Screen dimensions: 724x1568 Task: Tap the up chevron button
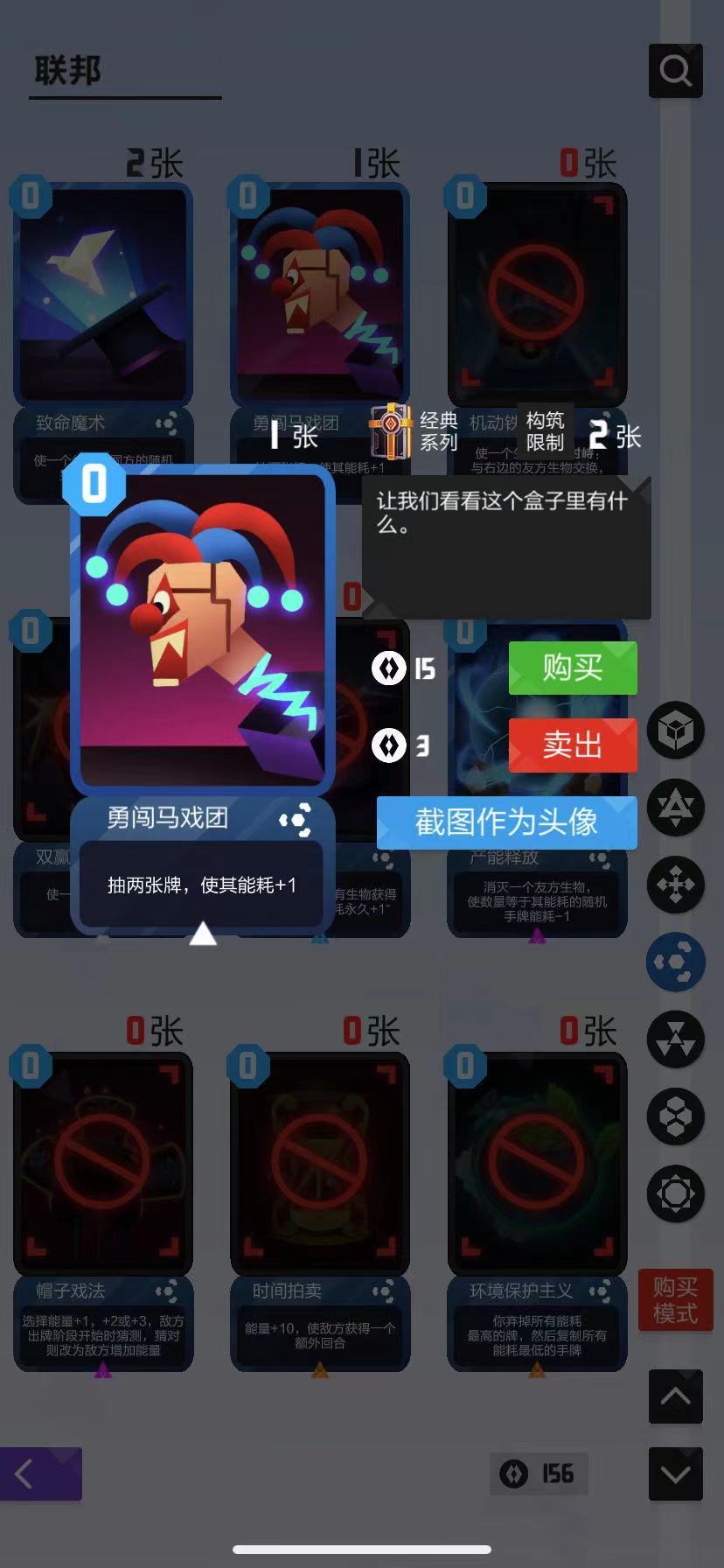[675, 1396]
